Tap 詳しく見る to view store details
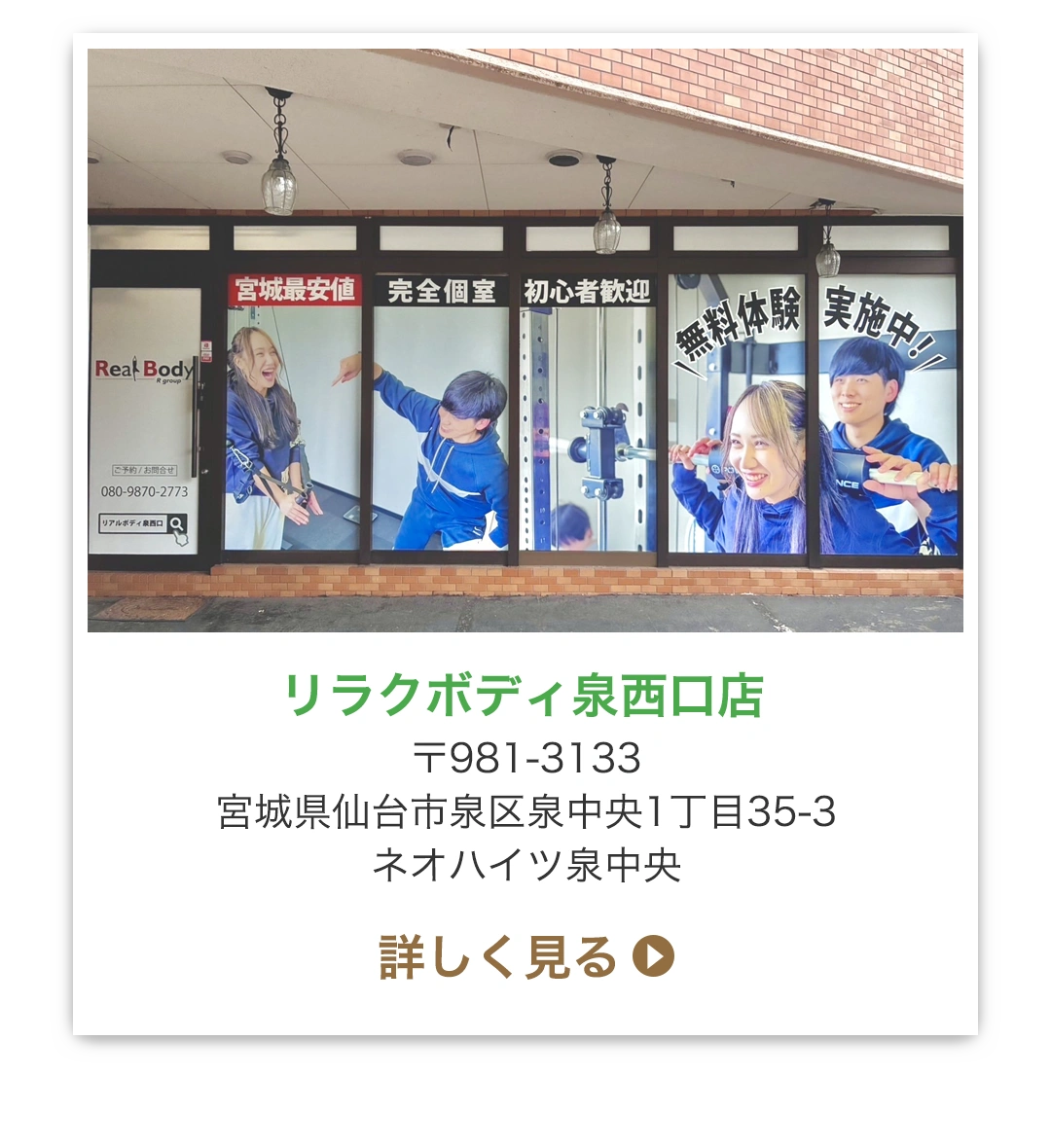The image size is (1051, 1148). pos(525,957)
